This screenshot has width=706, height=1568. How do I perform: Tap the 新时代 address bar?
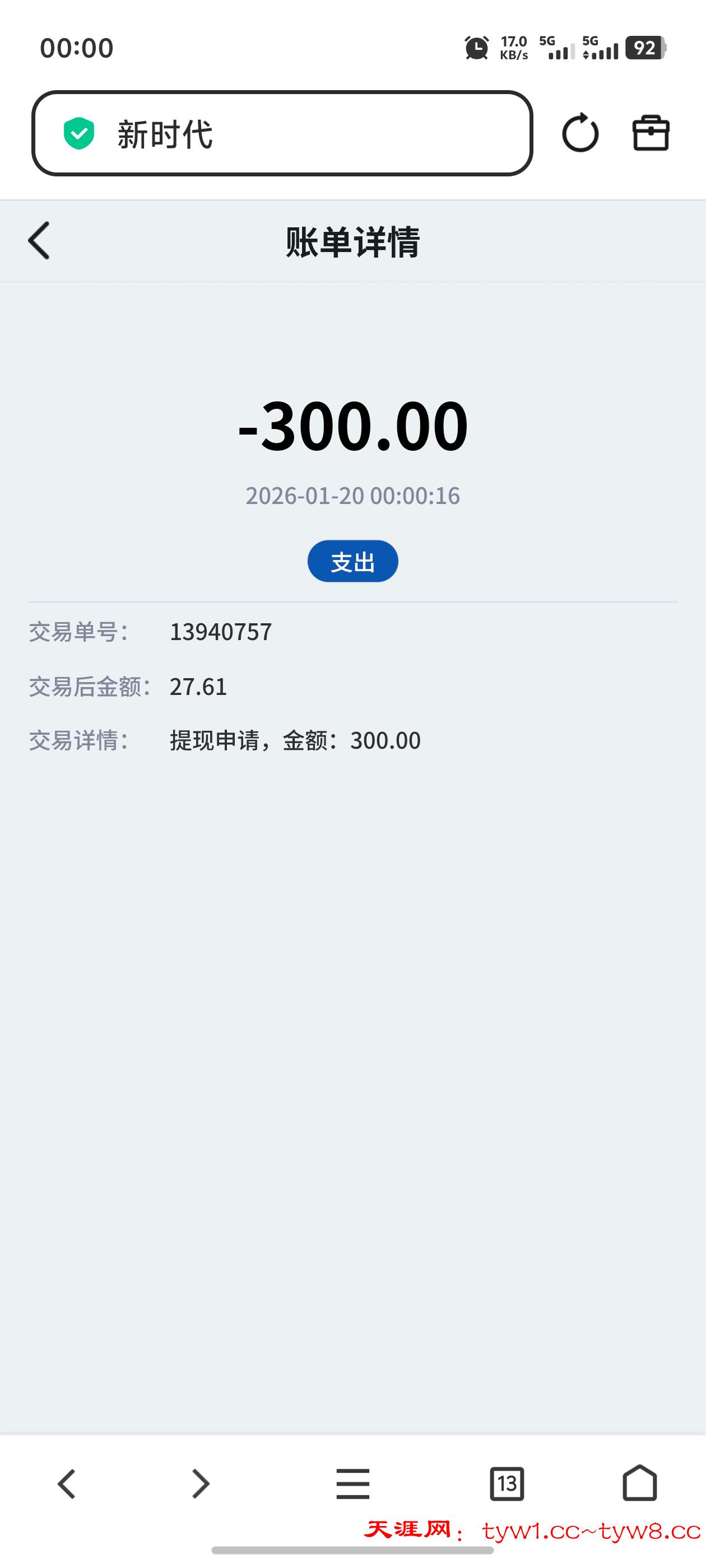pos(282,134)
